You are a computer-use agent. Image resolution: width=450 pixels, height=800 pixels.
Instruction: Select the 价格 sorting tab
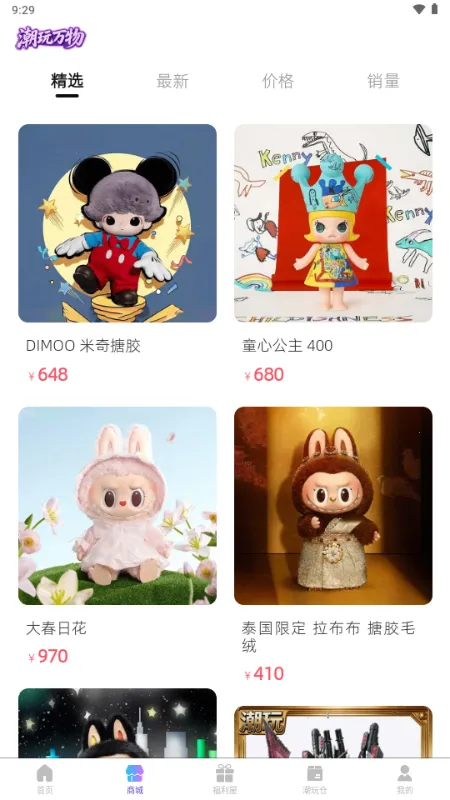(278, 81)
